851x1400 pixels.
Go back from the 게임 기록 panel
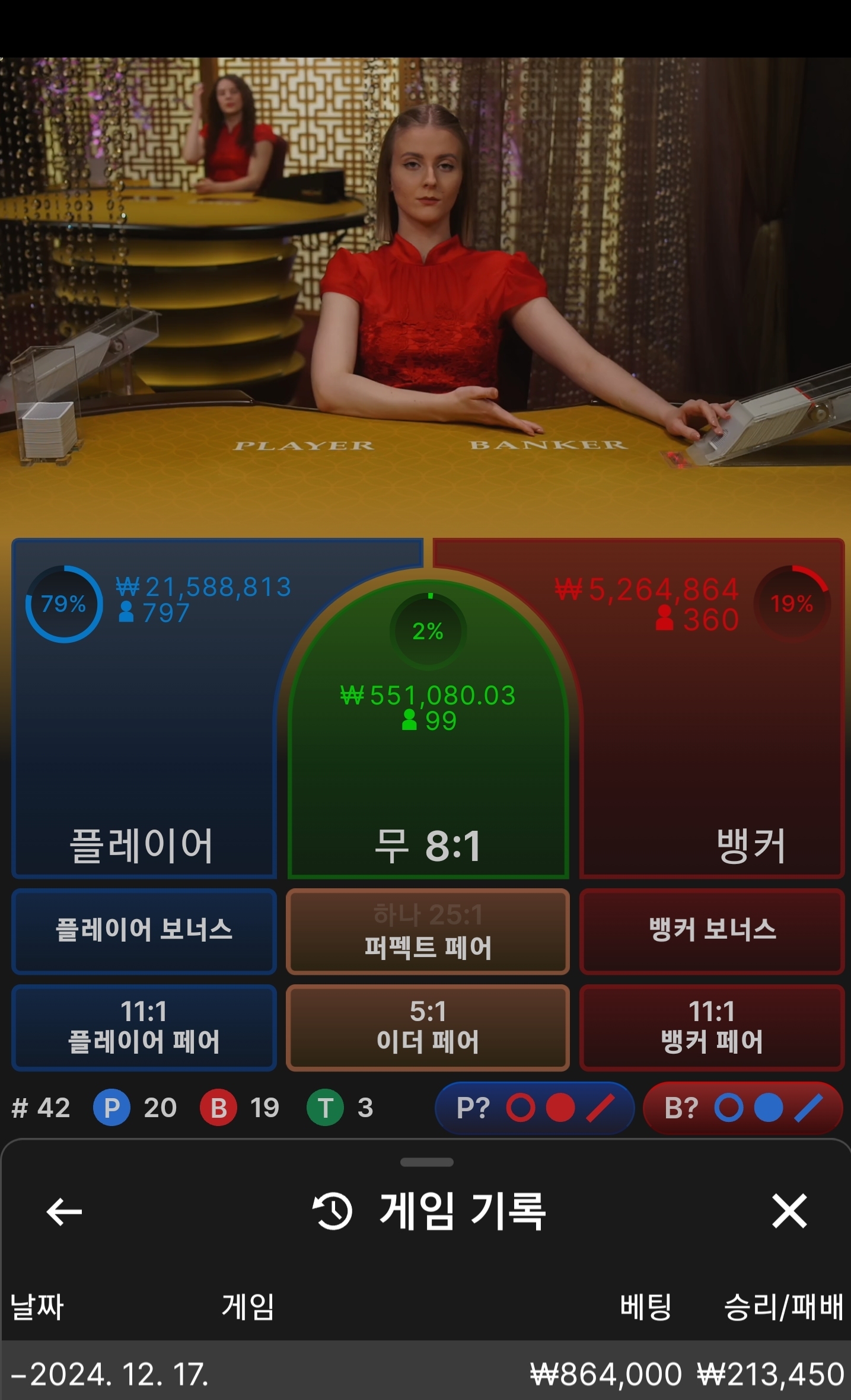coord(64,1211)
